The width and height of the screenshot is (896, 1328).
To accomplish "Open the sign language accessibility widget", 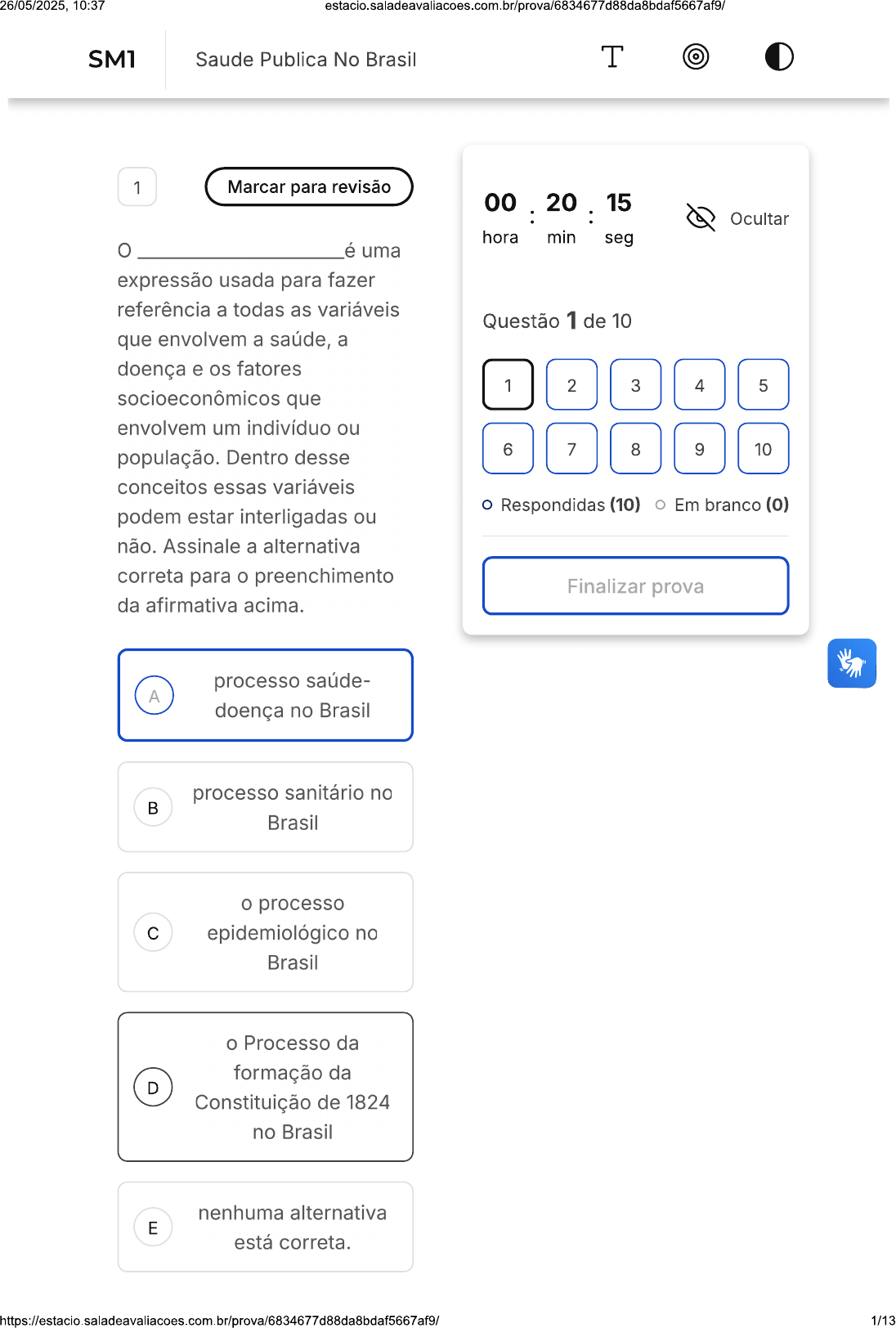I will click(851, 663).
